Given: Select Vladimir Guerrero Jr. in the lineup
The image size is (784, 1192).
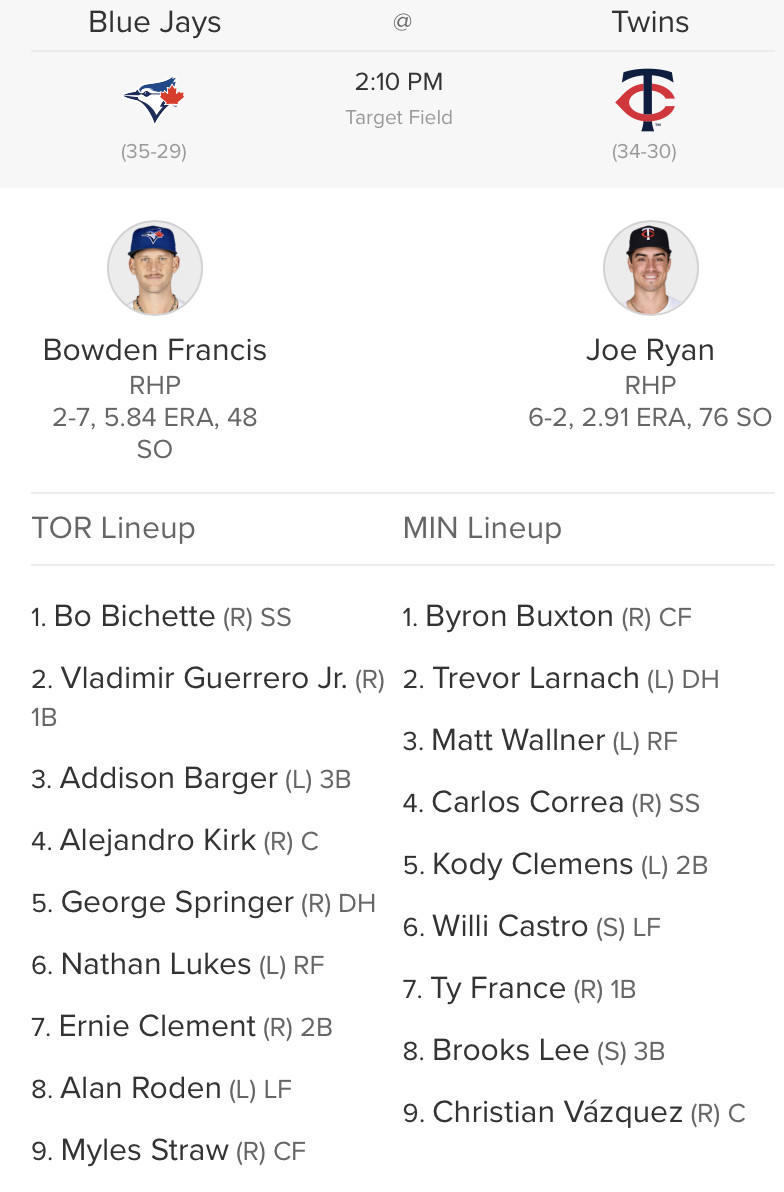Looking at the screenshot, I should [204, 679].
